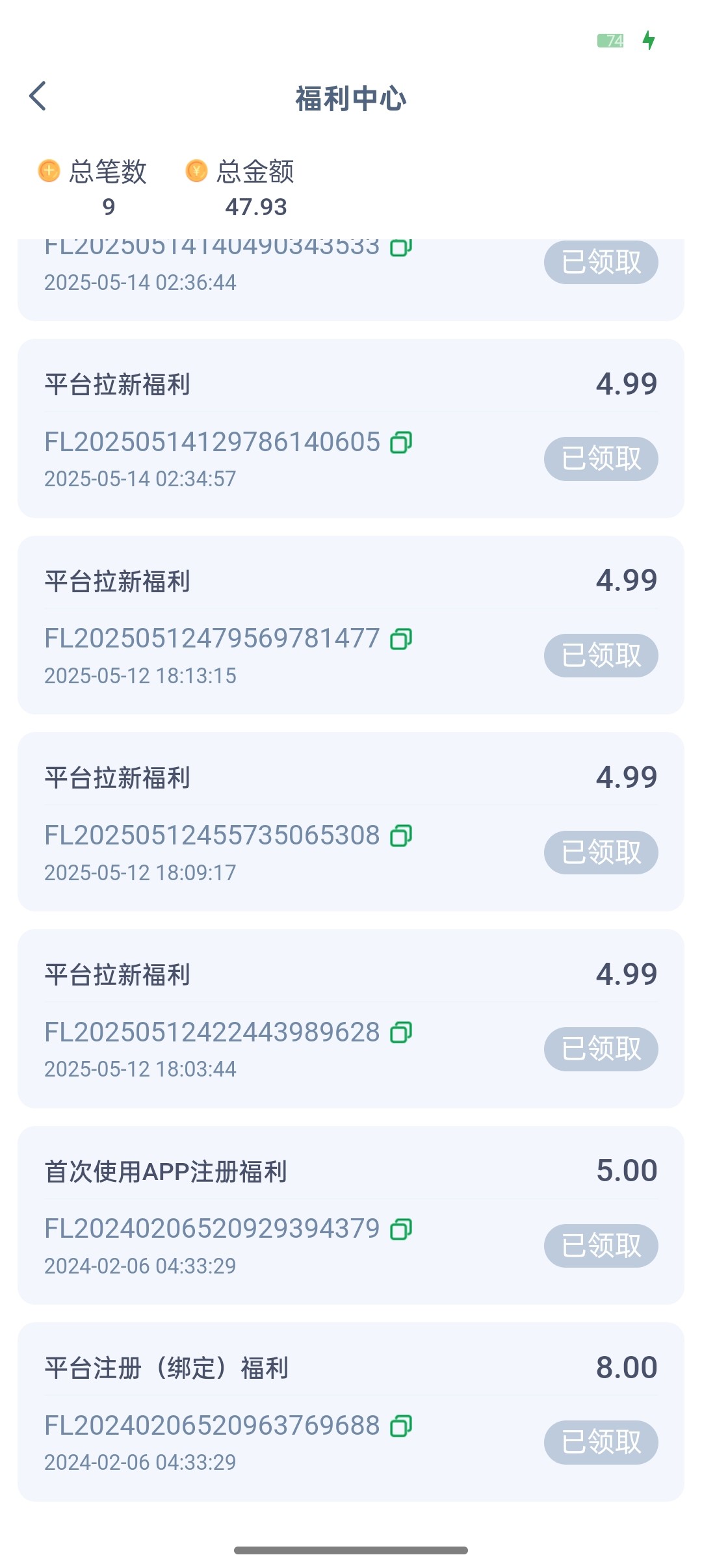This screenshot has height=1568, width=702.
Task: Copy order number FL20240206520929394379
Action: (401, 1229)
